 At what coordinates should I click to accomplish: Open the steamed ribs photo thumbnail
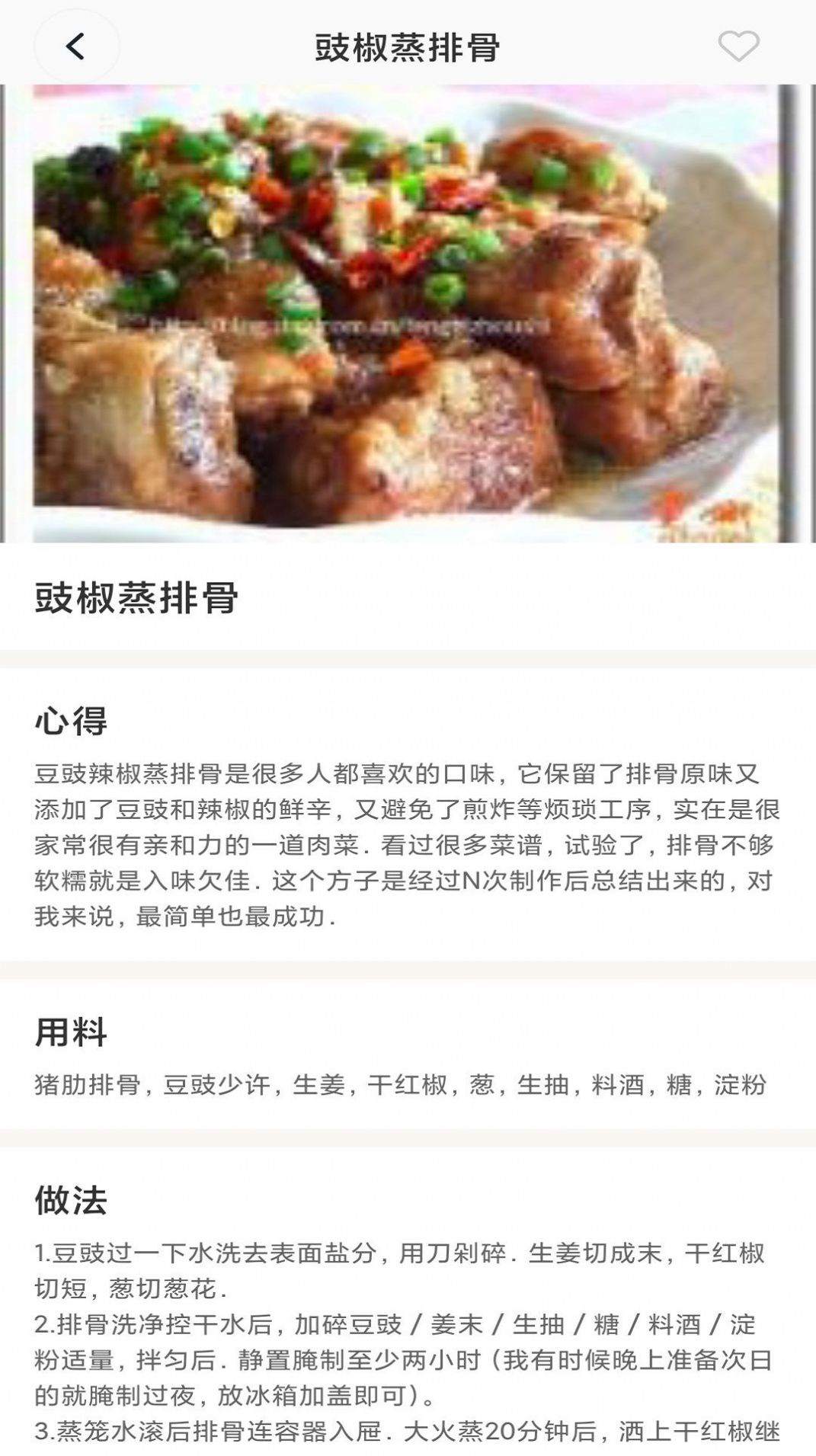point(408,312)
